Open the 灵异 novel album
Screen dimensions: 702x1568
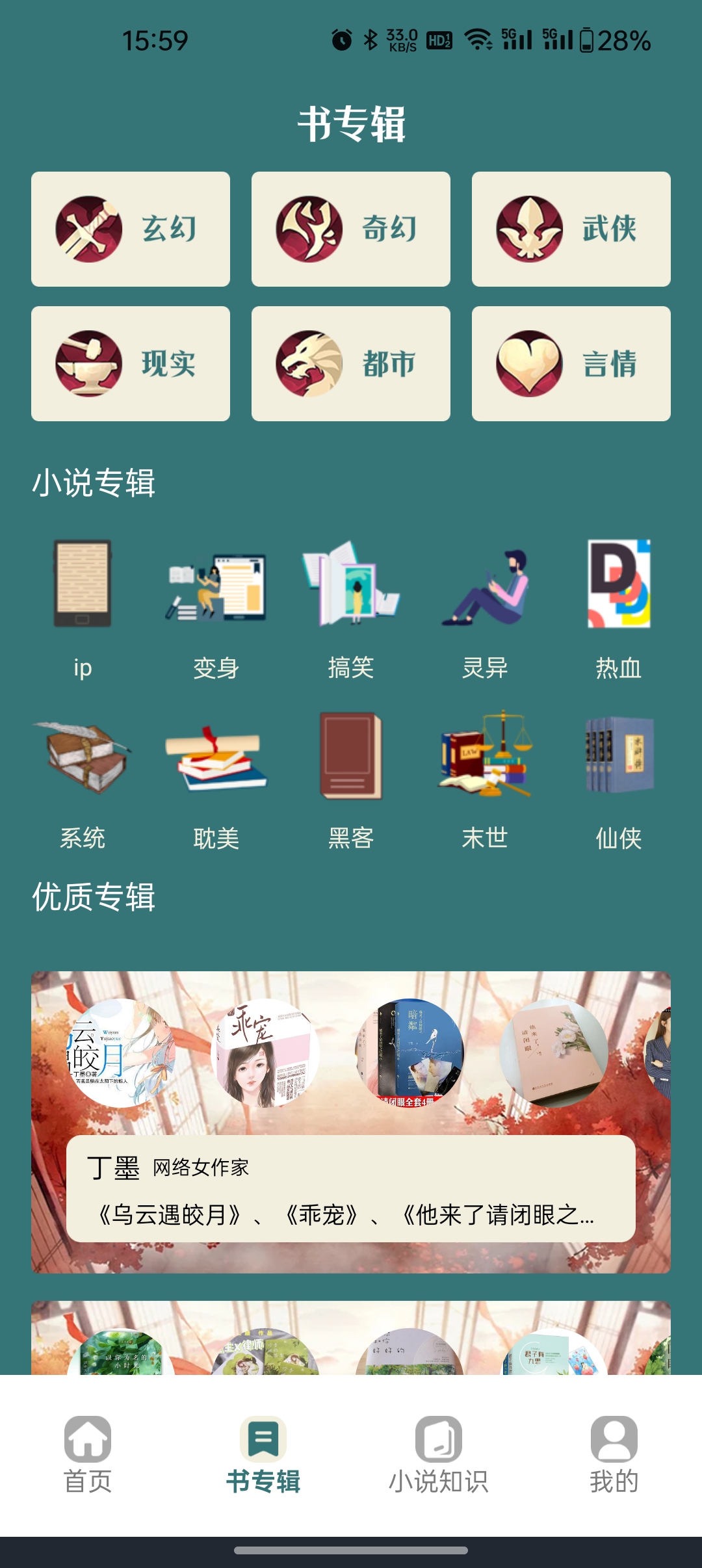[485, 608]
